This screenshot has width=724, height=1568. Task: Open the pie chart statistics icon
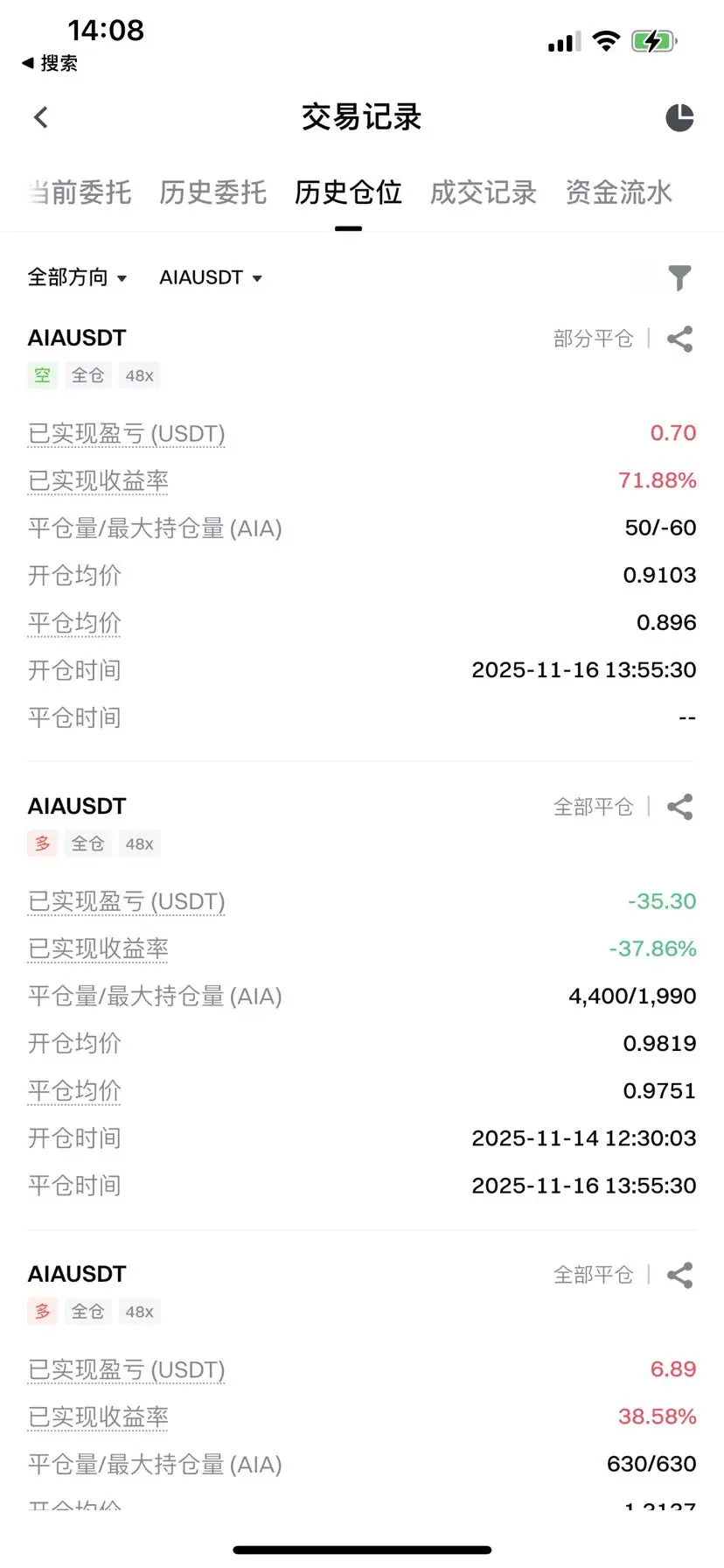pyautogui.click(x=679, y=117)
